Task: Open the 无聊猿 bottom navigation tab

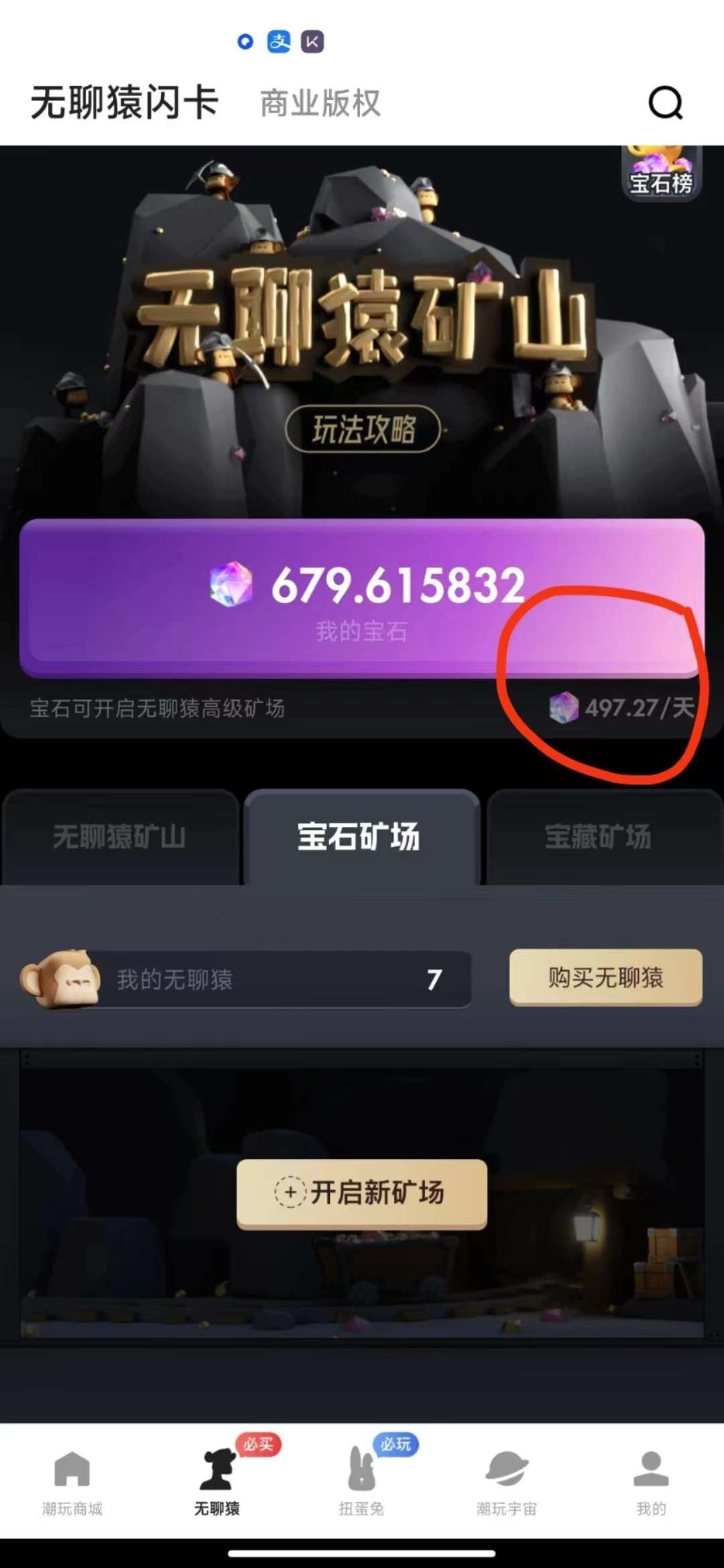Action: [x=217, y=1481]
